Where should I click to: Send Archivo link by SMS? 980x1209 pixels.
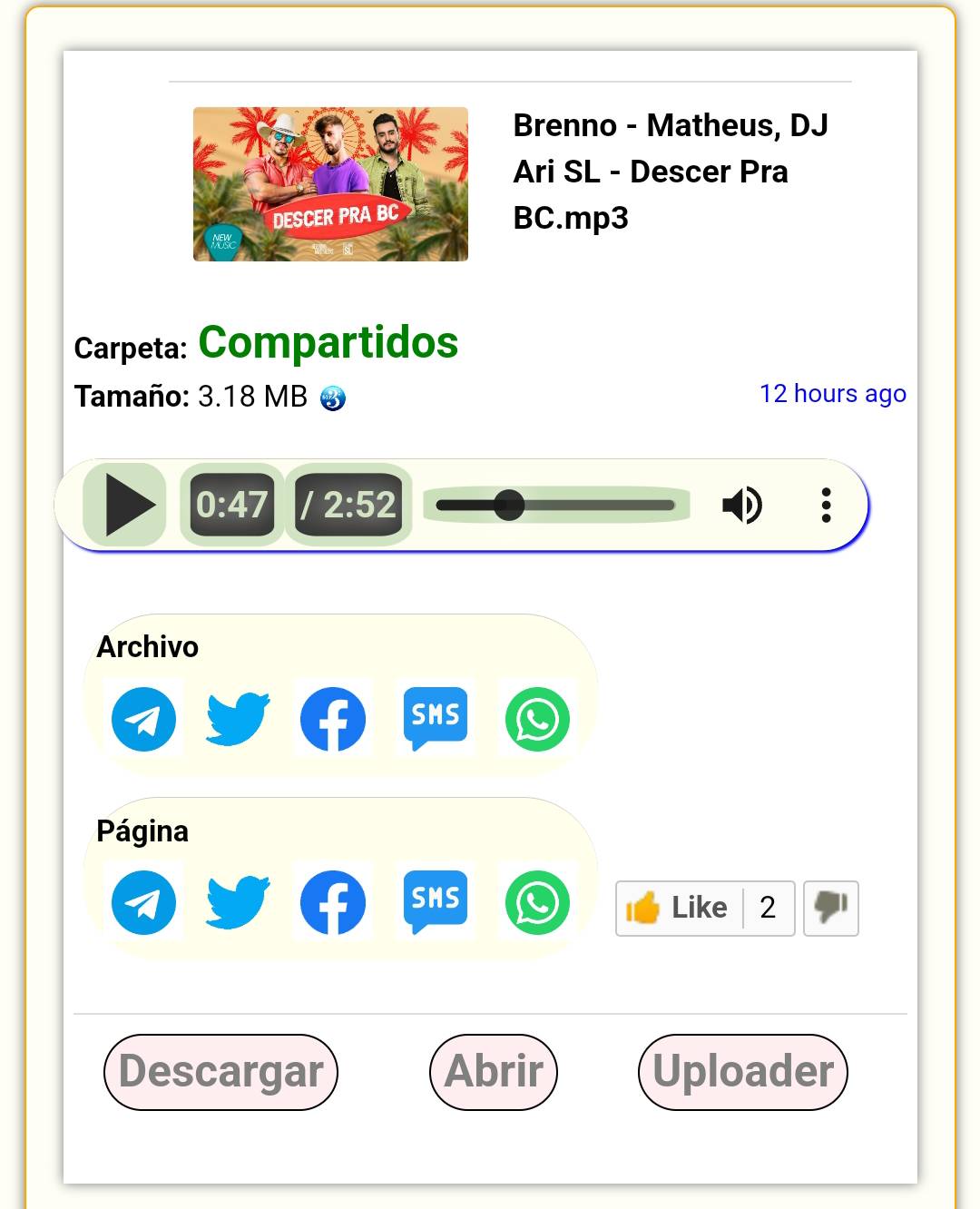436,719
